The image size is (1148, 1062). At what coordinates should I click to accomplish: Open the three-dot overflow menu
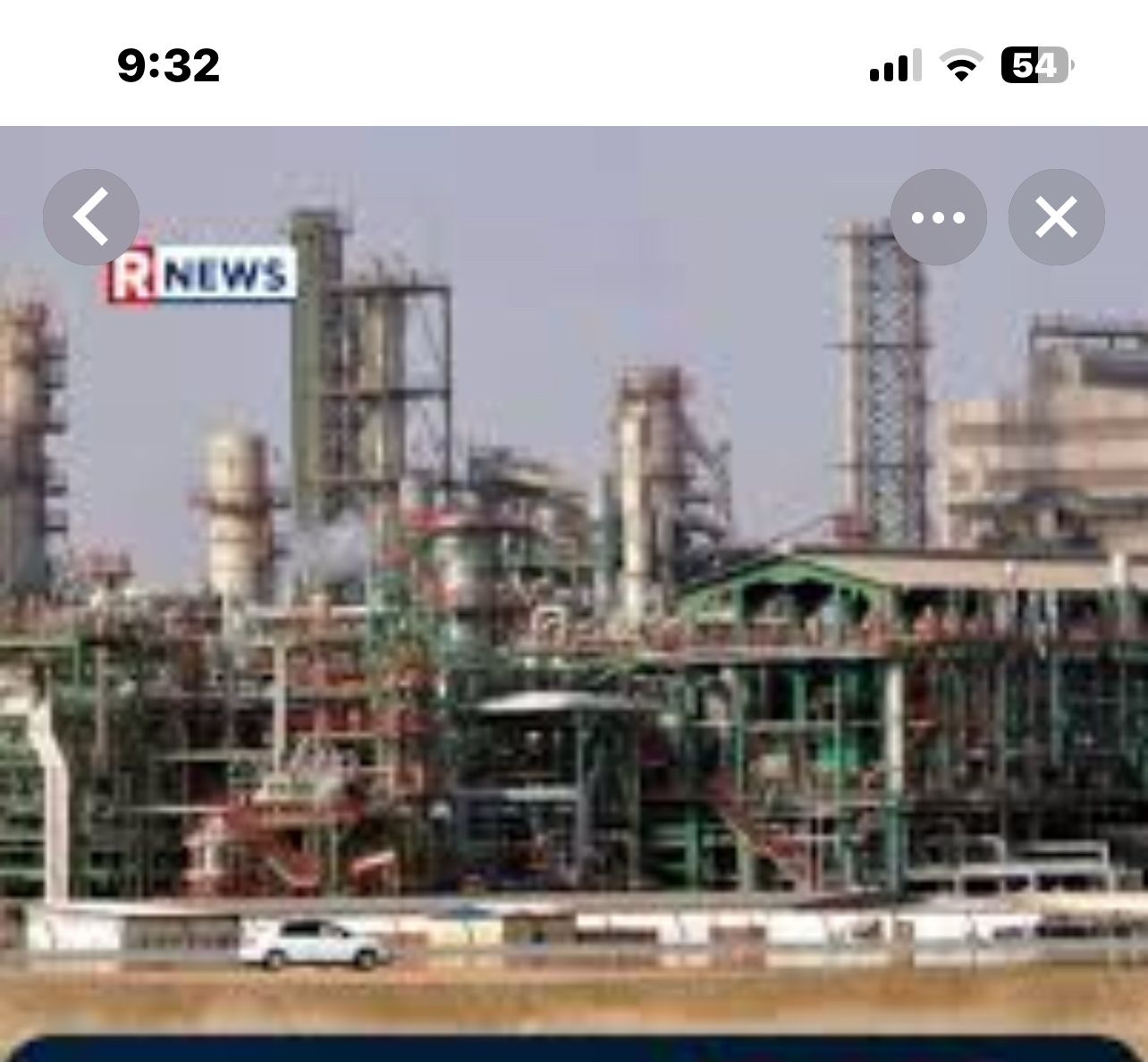(x=938, y=217)
